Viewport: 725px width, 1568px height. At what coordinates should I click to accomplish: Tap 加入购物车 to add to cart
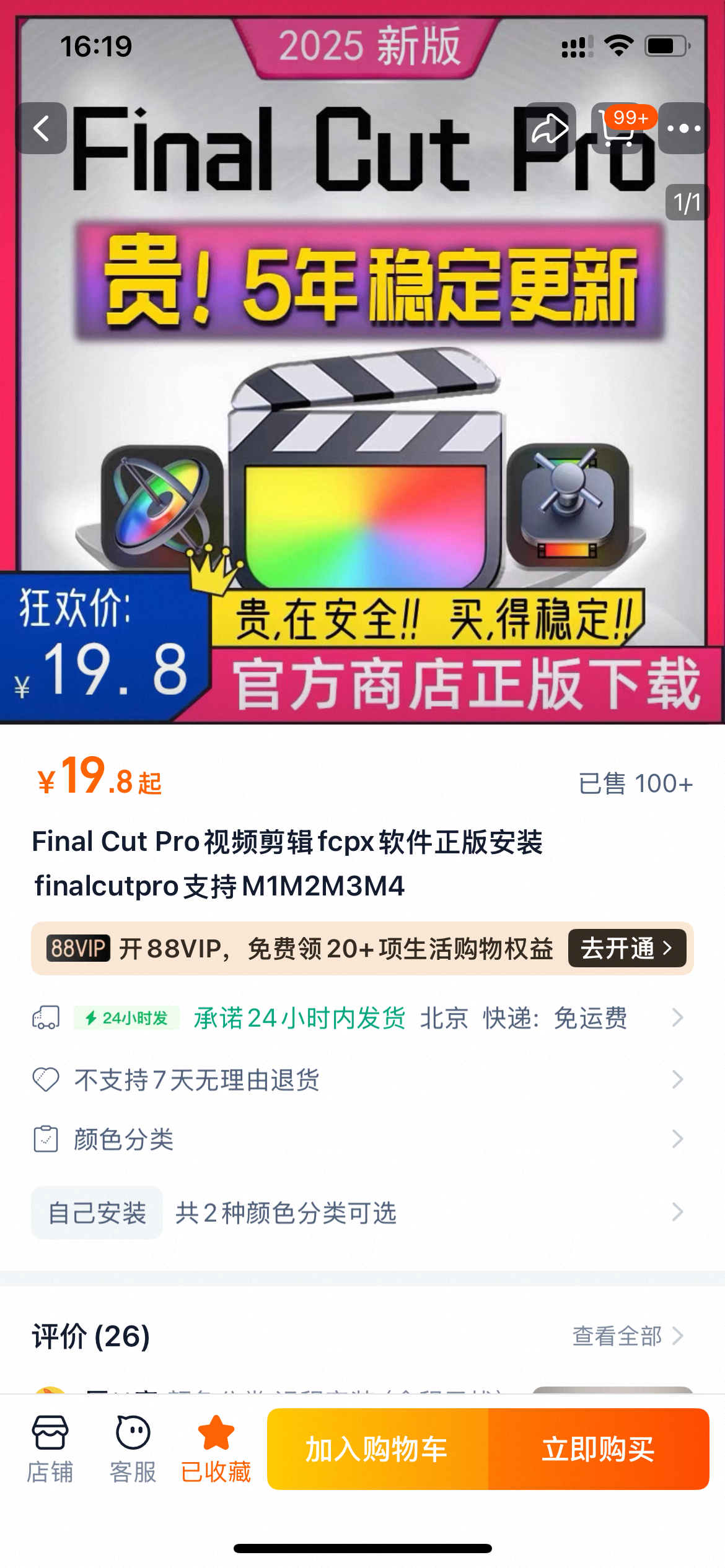point(377,1449)
